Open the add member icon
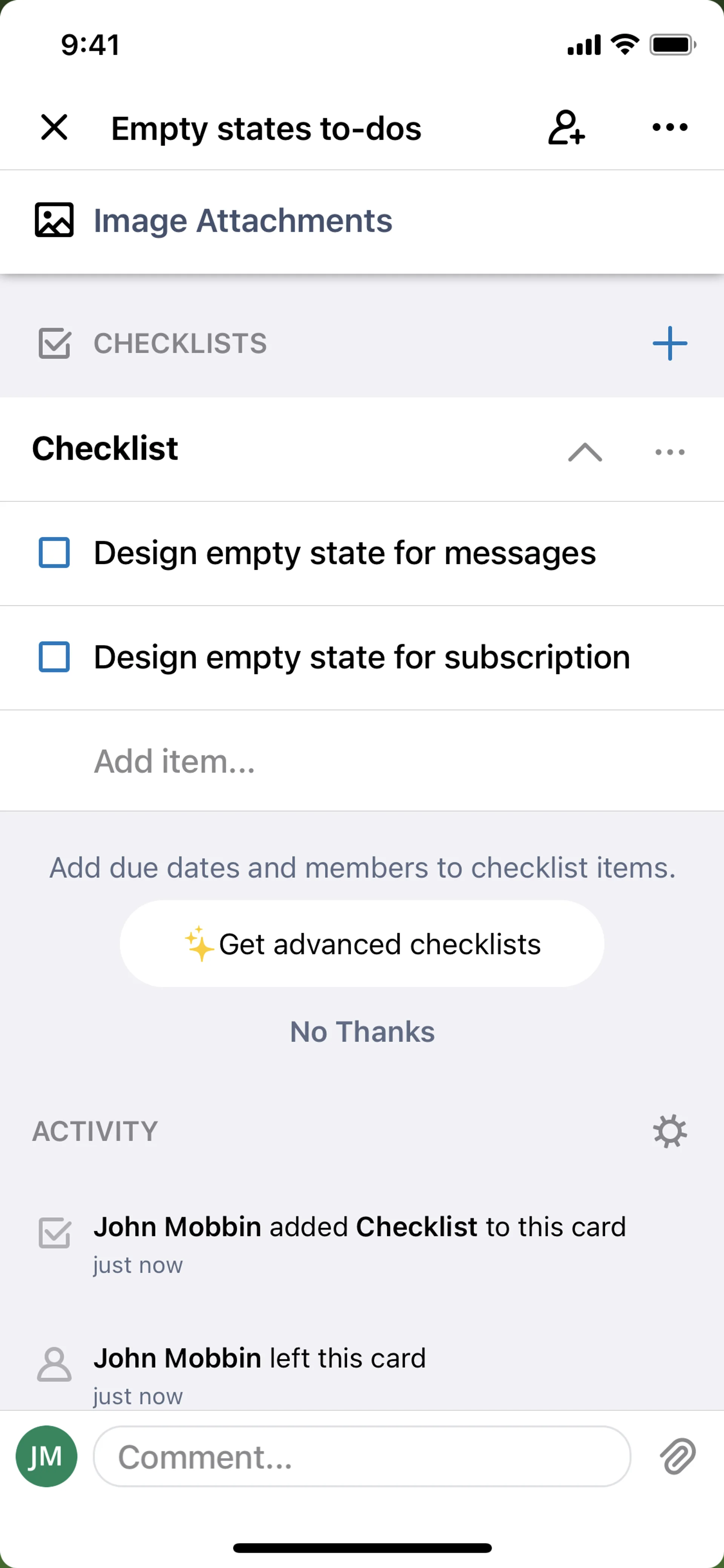This screenshot has width=724, height=1568. [566, 127]
